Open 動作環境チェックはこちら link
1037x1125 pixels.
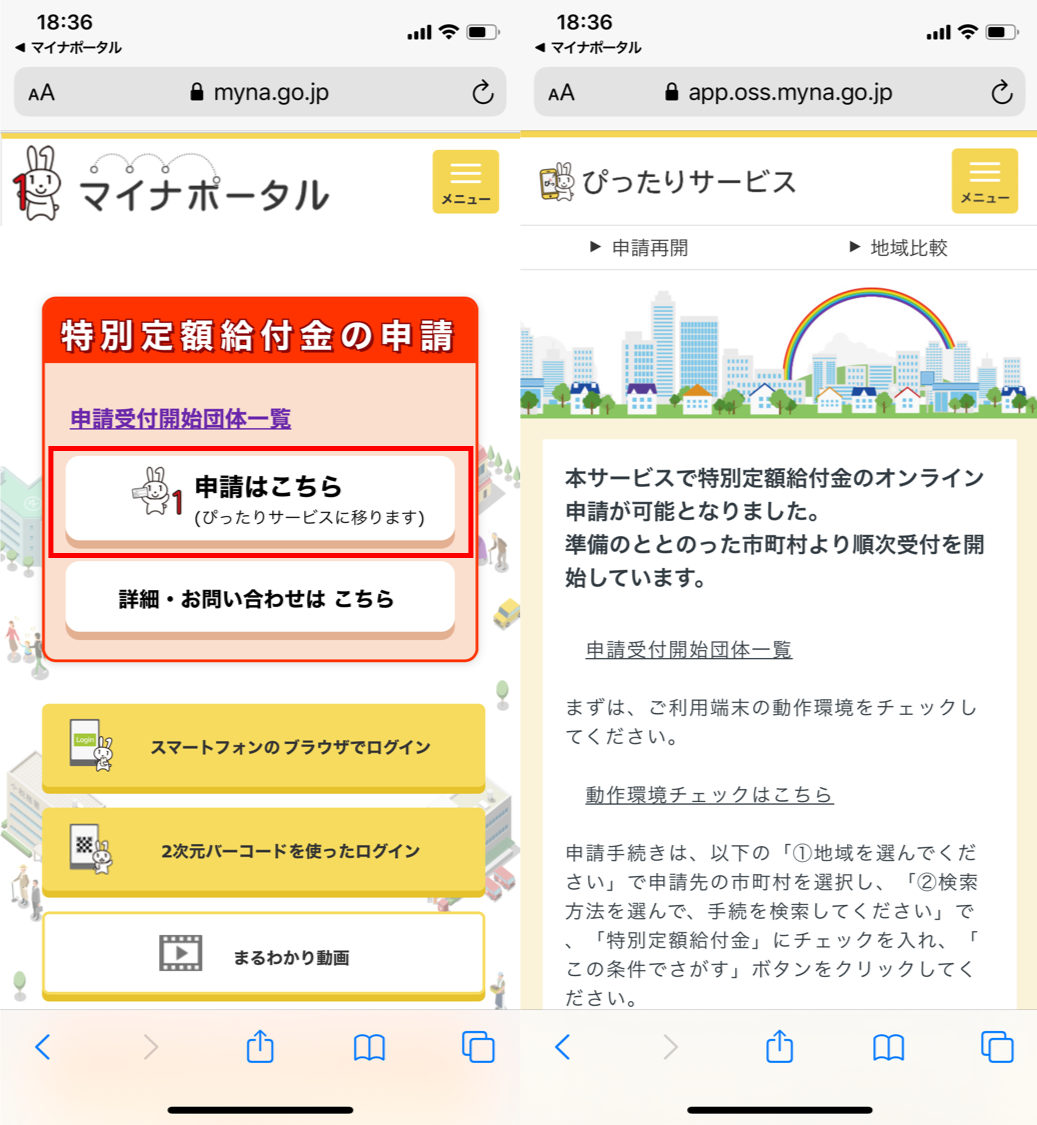click(709, 795)
